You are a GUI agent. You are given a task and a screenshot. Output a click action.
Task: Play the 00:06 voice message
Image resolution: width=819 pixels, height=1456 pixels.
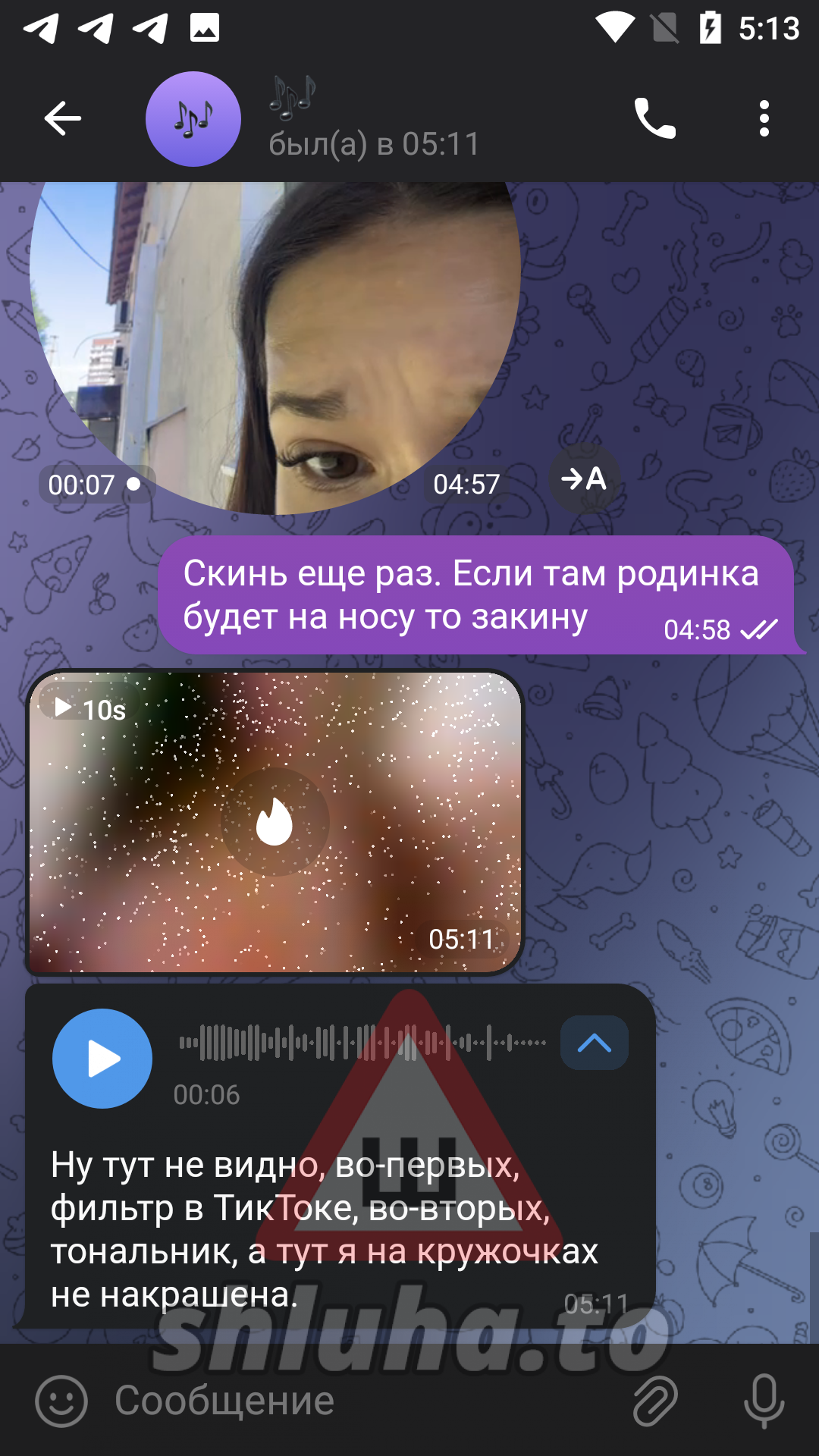point(102,1059)
